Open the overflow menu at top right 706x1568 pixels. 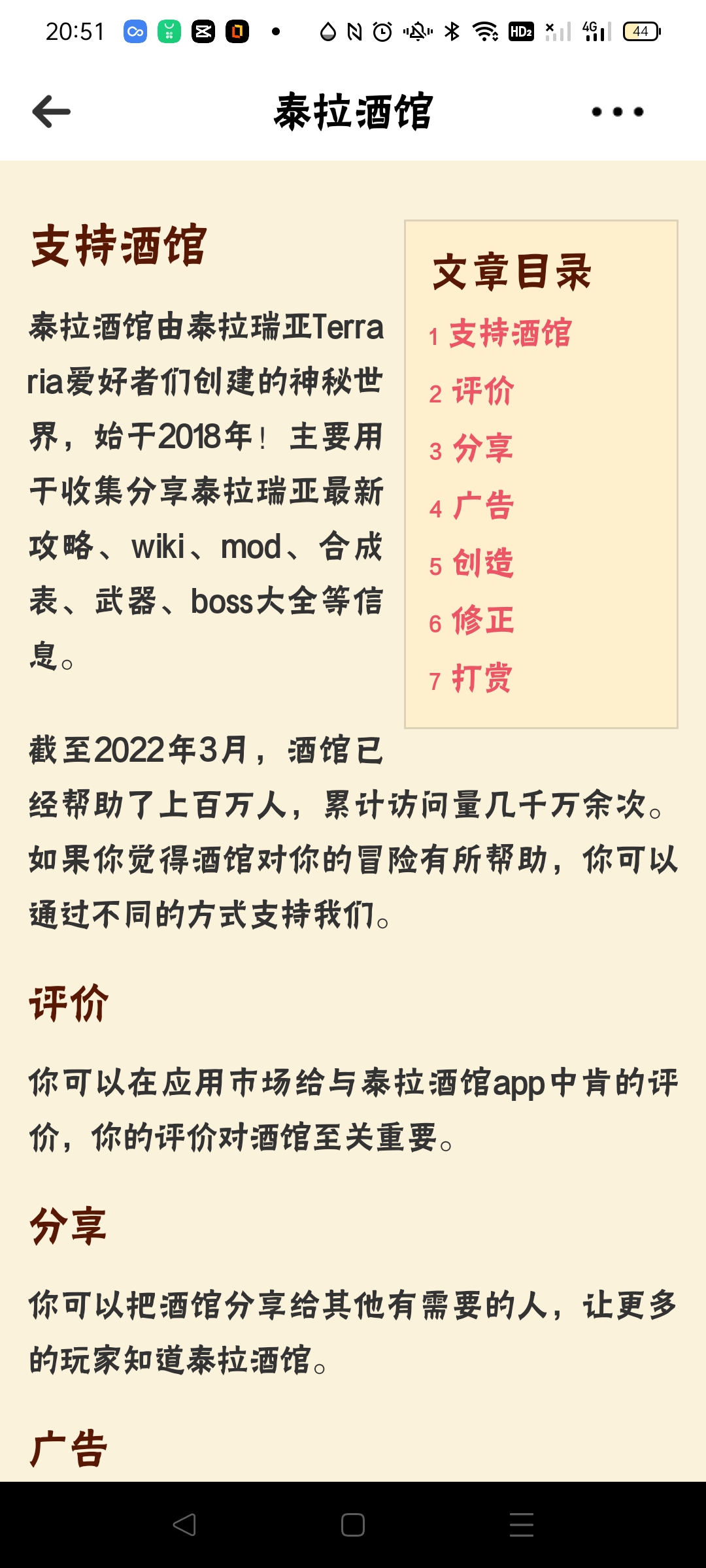pyautogui.click(x=613, y=112)
